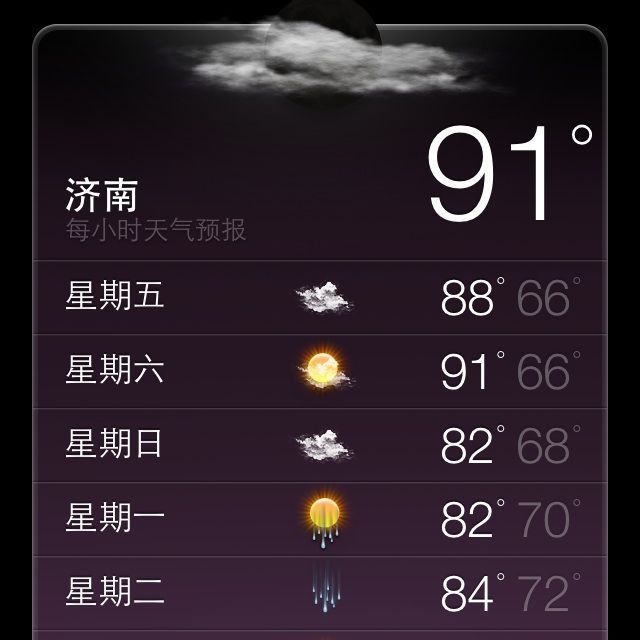640x640 pixels.
Task: Show the hourly forecast for 济南
Action: (155, 231)
